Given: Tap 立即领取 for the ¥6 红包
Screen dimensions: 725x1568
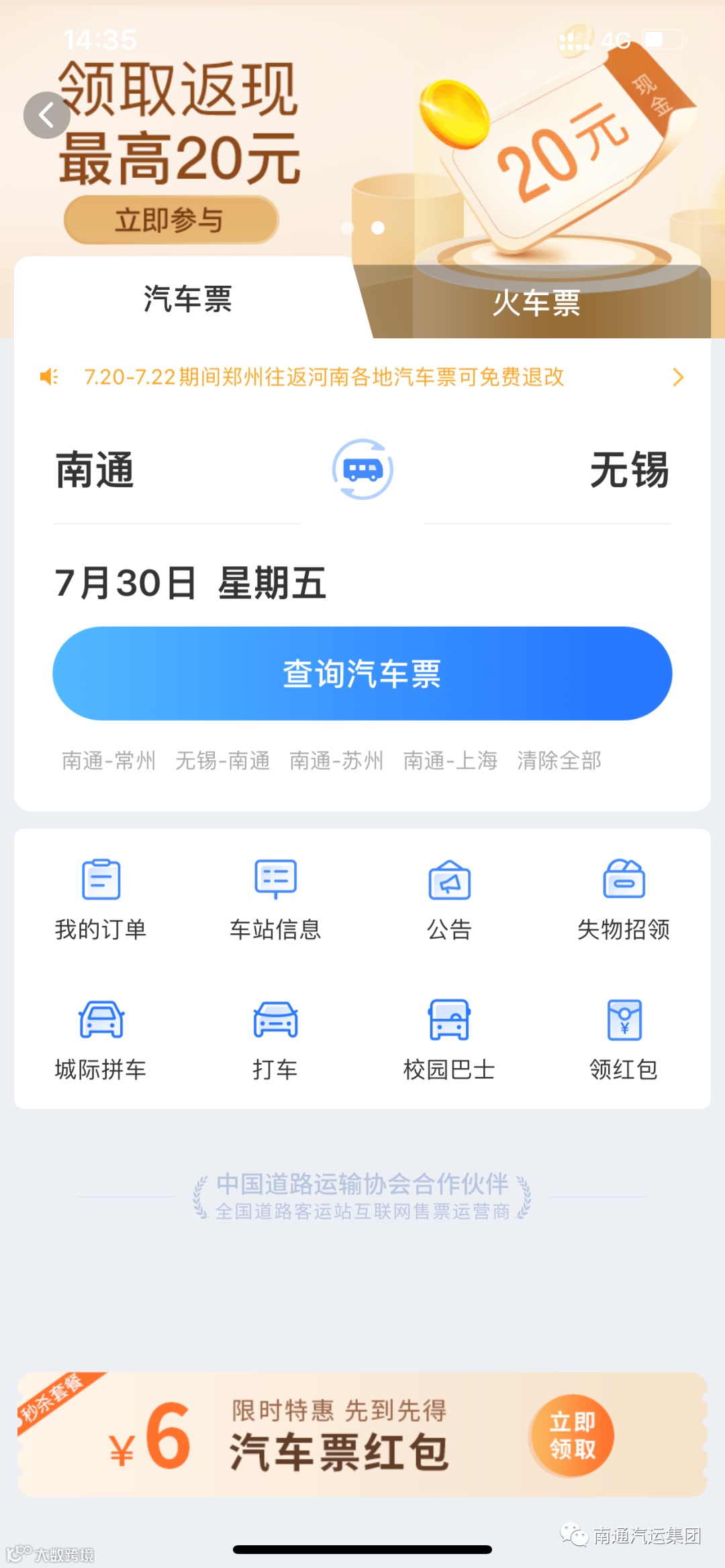Looking at the screenshot, I should click(572, 1435).
